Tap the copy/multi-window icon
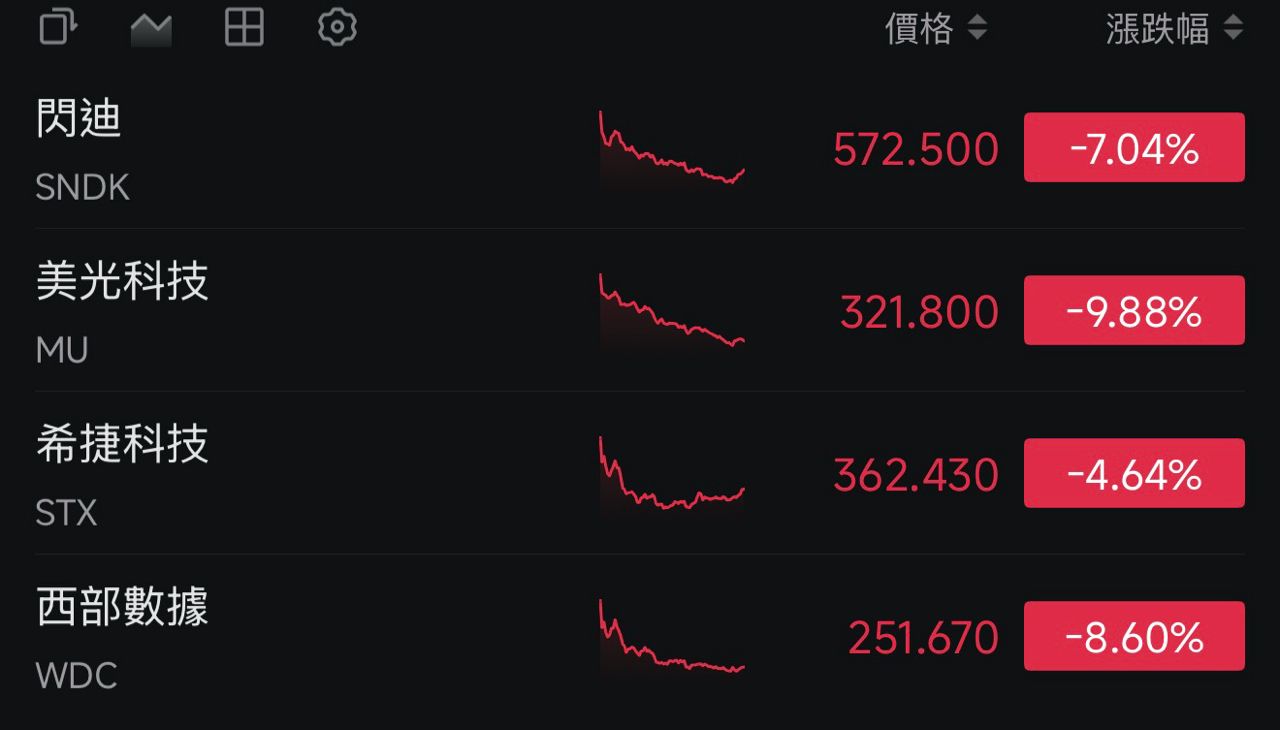 point(58,28)
